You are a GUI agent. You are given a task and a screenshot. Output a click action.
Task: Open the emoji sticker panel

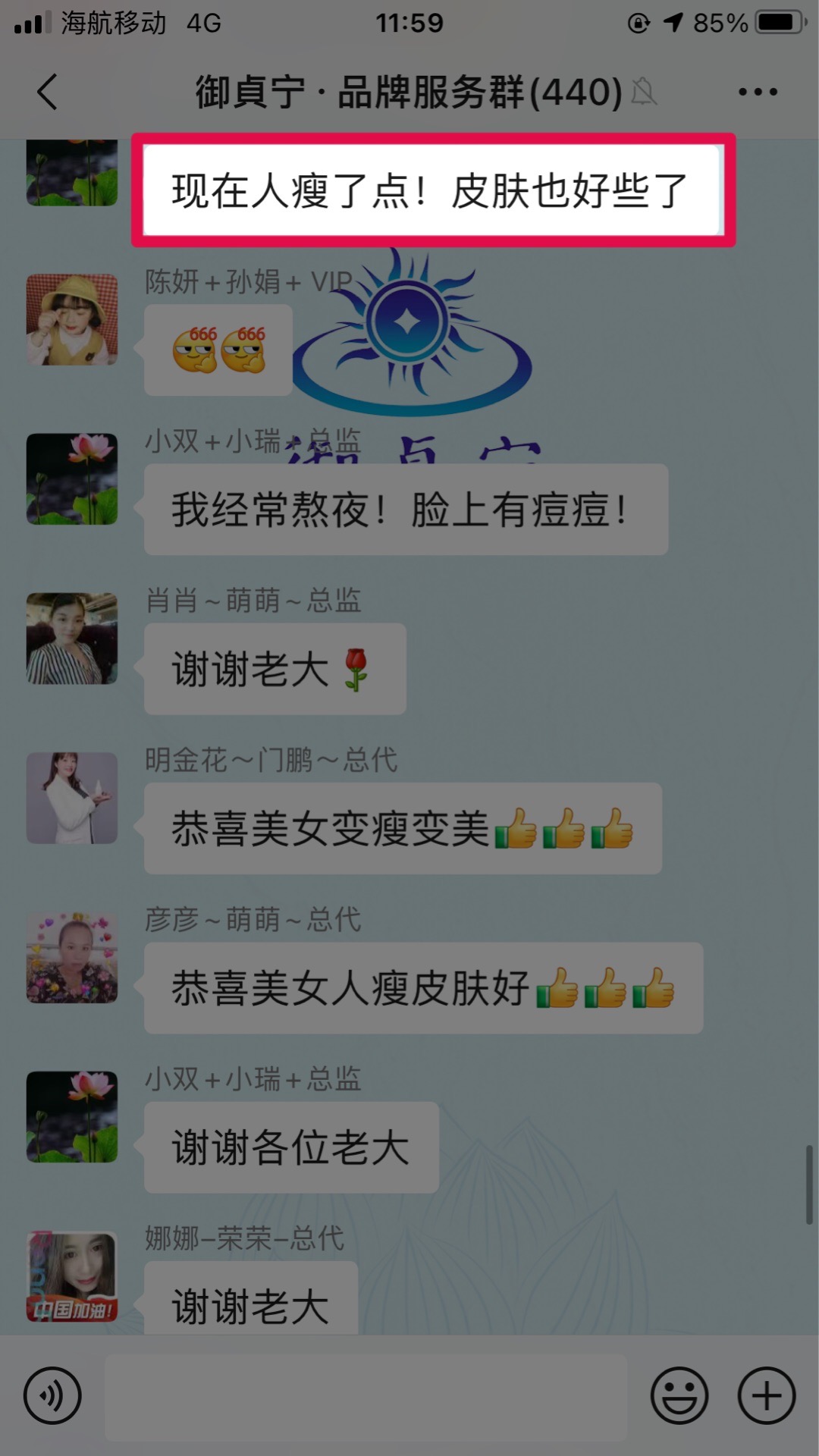(679, 1396)
